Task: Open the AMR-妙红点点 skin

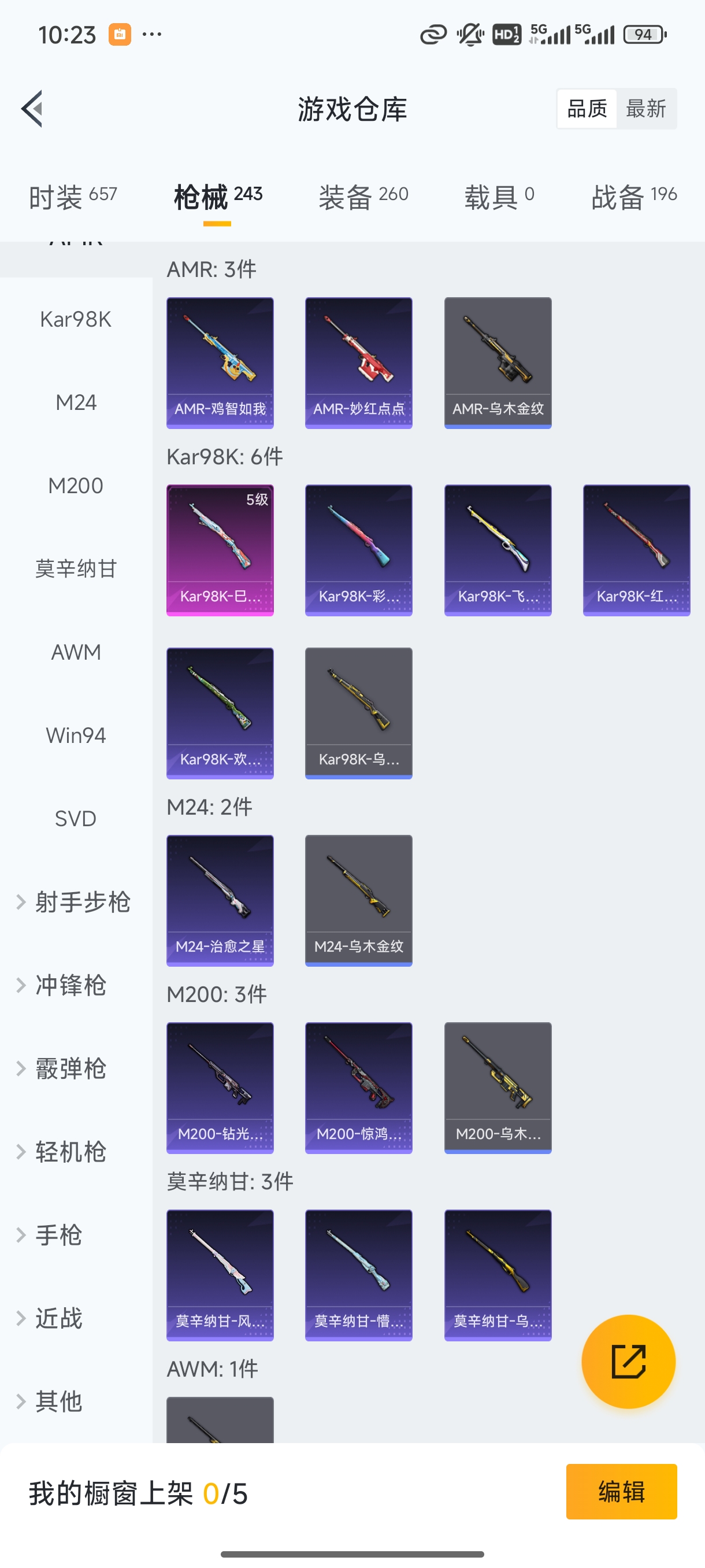Action: coord(358,362)
